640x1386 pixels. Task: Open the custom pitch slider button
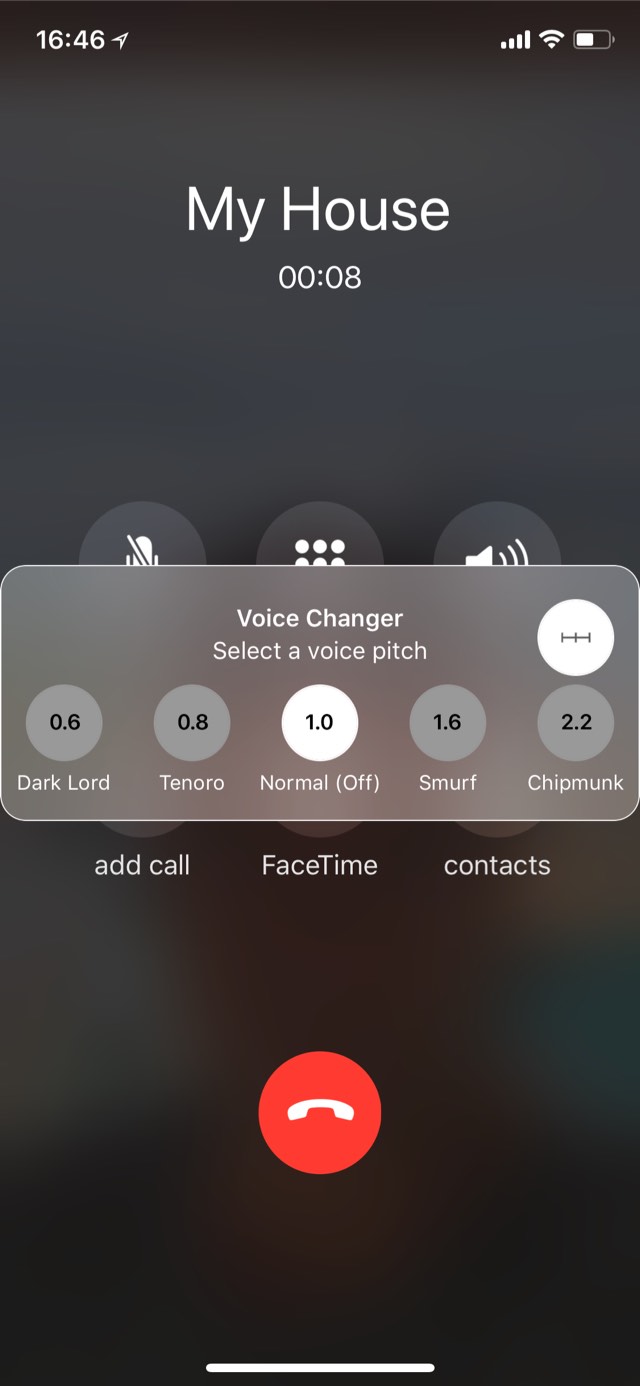576,638
